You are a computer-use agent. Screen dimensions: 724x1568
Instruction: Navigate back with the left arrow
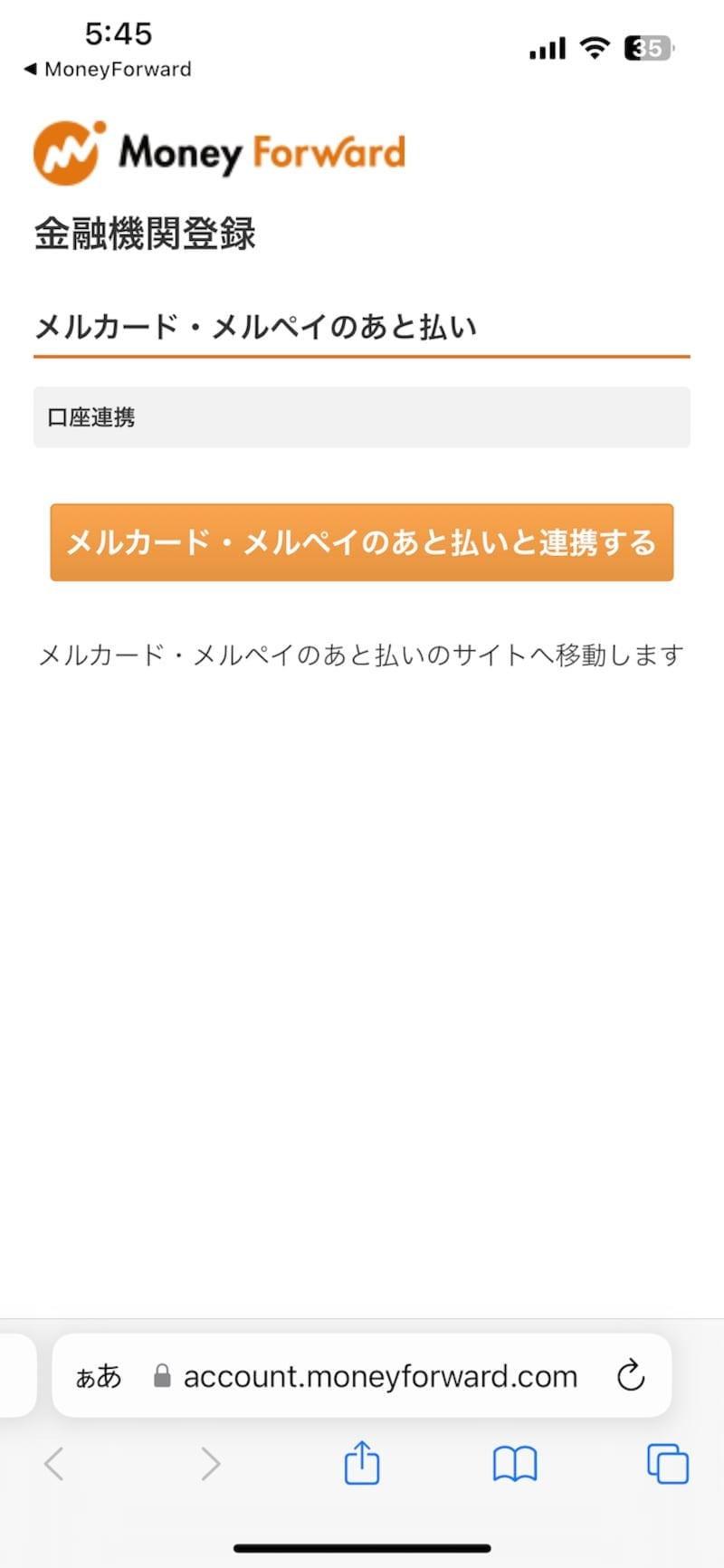(x=54, y=1463)
